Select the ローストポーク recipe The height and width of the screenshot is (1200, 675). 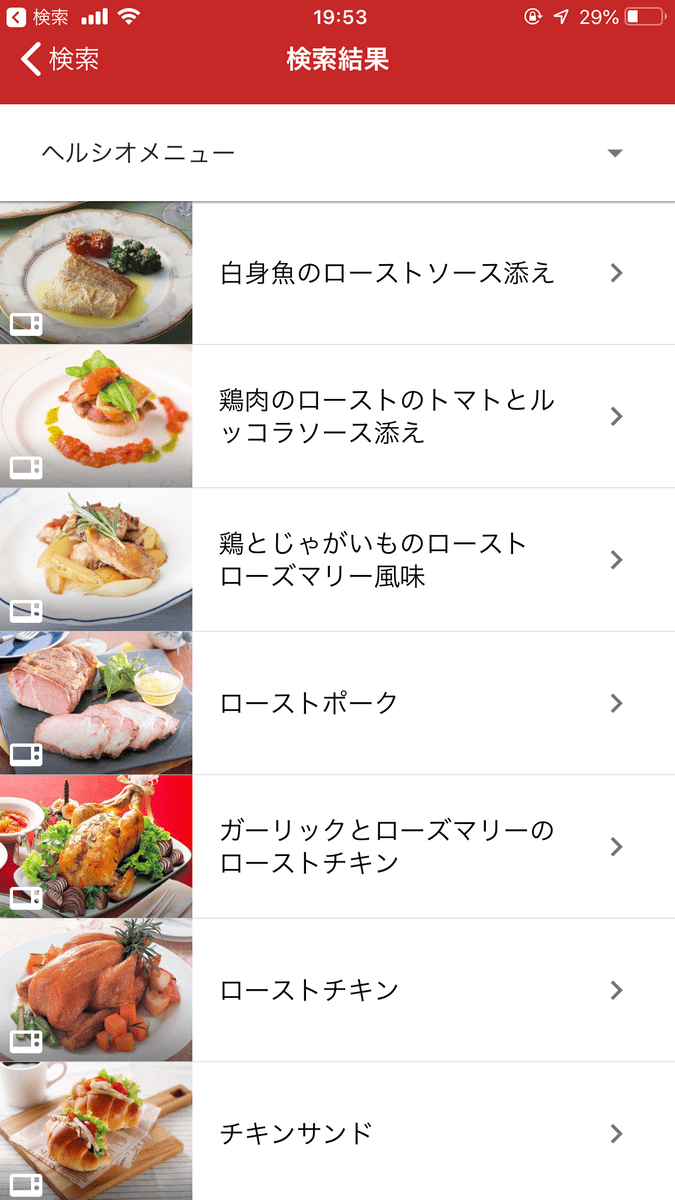[x=386, y=703]
